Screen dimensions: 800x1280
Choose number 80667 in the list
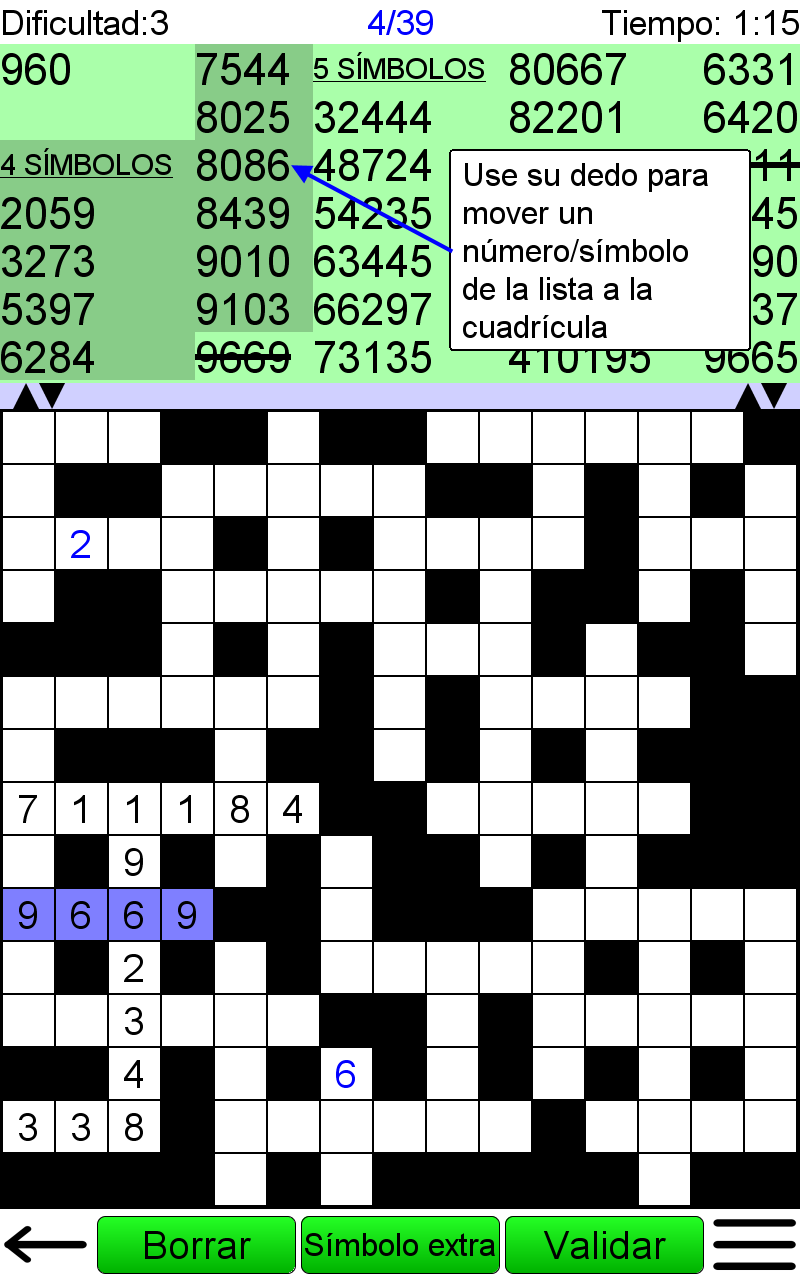(x=567, y=70)
